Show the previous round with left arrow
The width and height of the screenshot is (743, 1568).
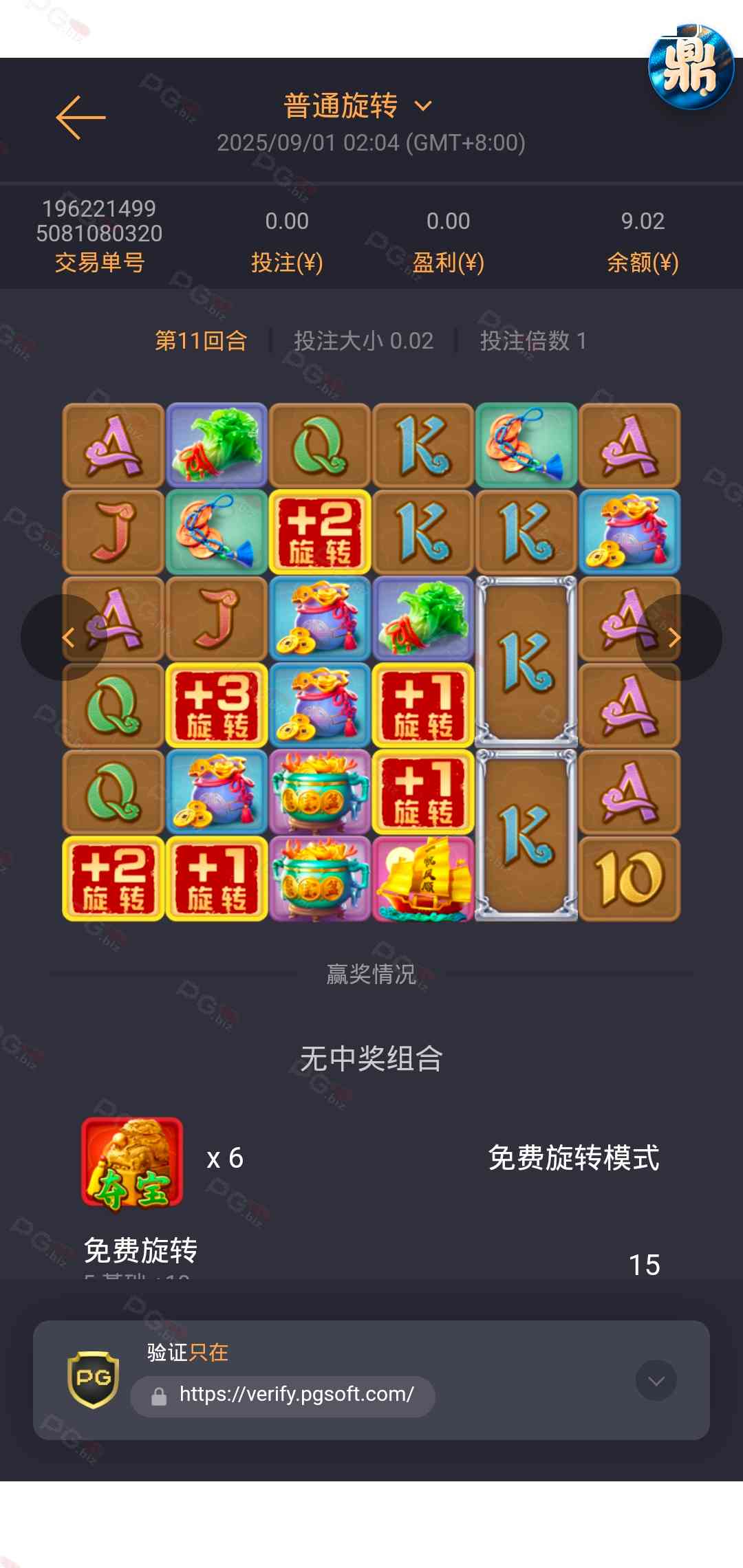[x=65, y=638]
